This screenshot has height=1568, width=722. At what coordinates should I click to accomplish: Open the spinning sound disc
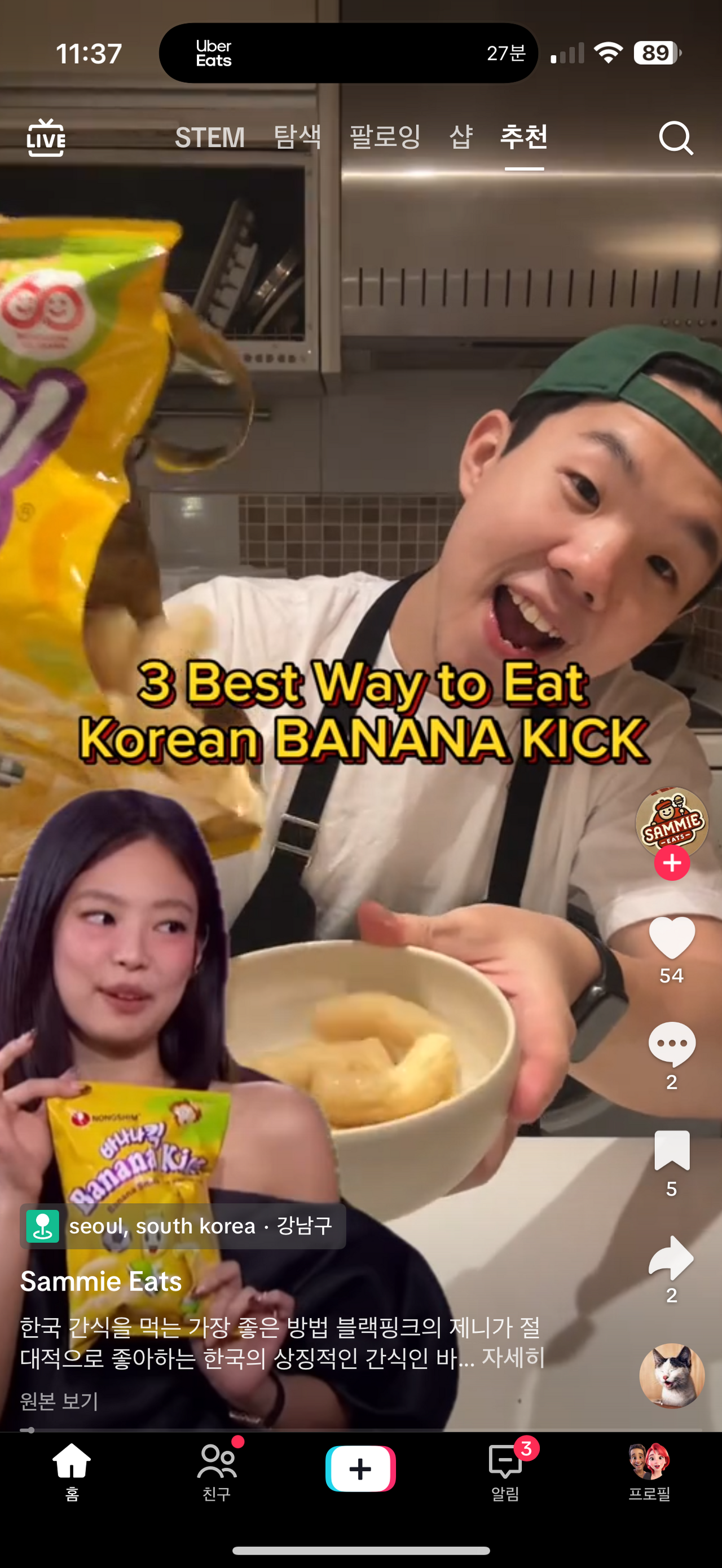[x=671, y=1376]
